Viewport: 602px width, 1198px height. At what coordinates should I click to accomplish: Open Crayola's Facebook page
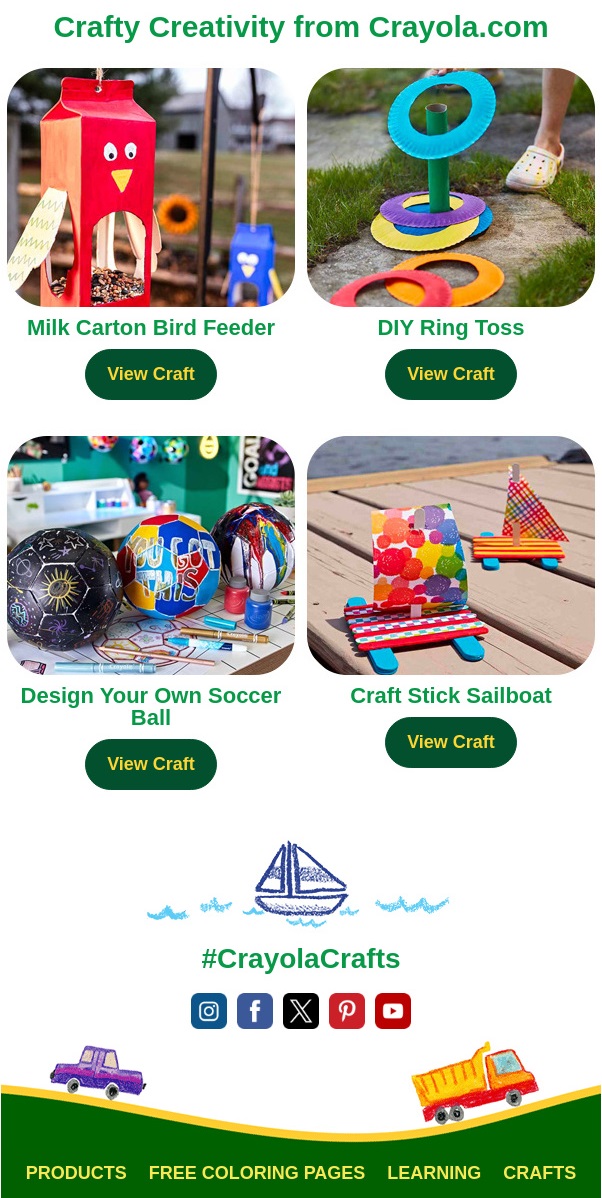coord(255,1011)
